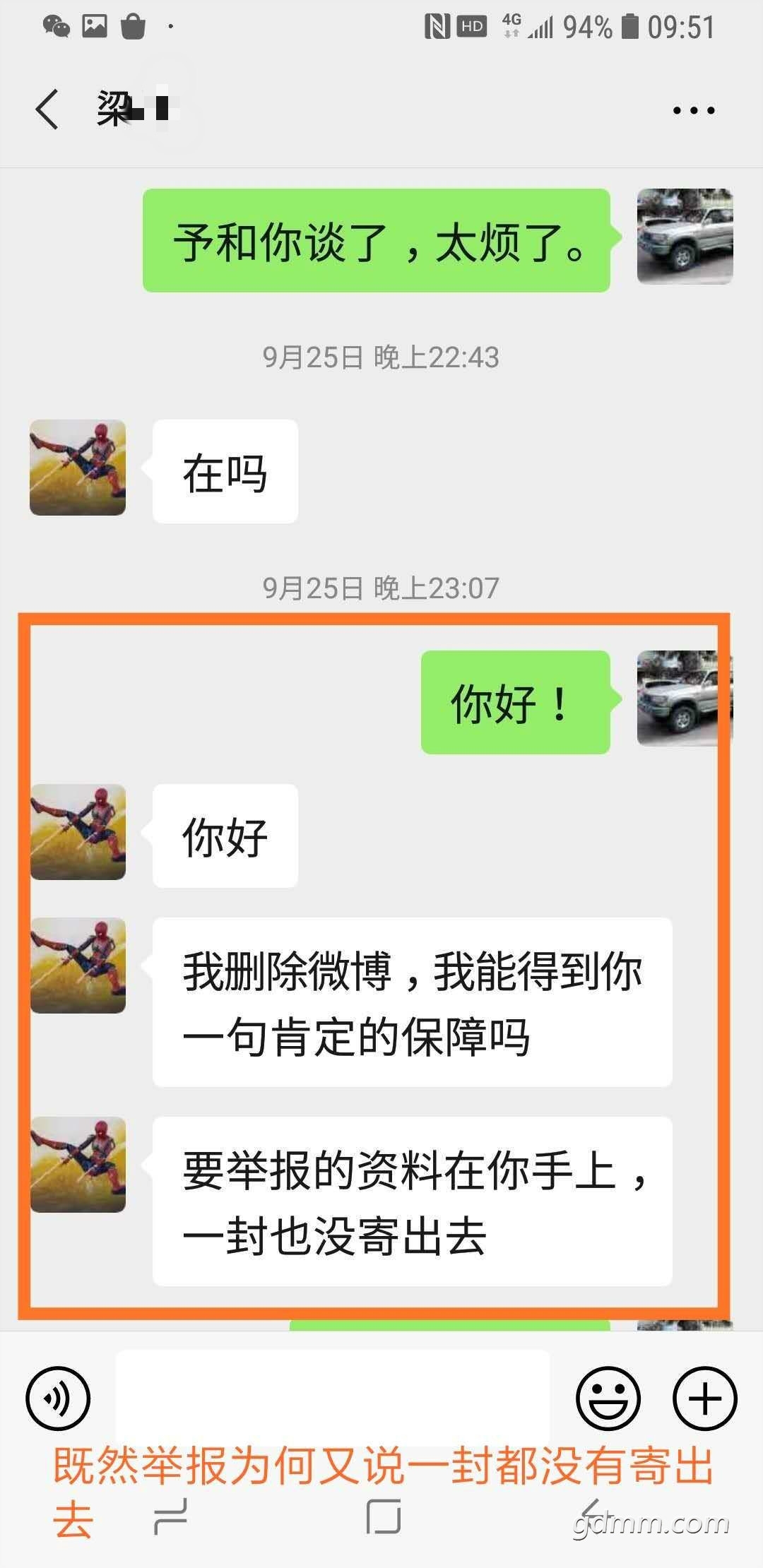Open the plus attachments panel
The image size is (763, 1568).
(x=704, y=1398)
